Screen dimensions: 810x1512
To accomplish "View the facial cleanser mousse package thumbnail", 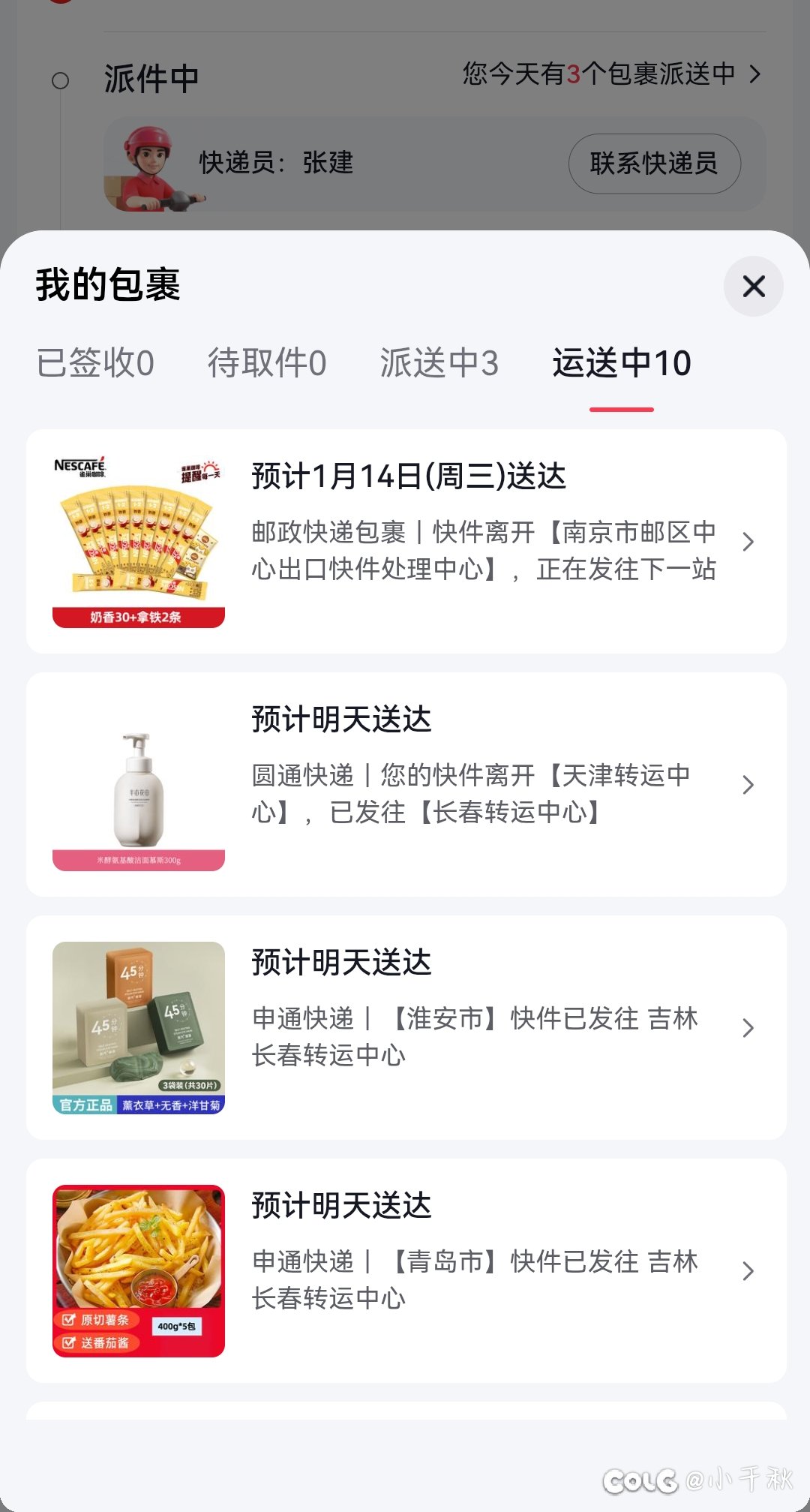I will (138, 784).
